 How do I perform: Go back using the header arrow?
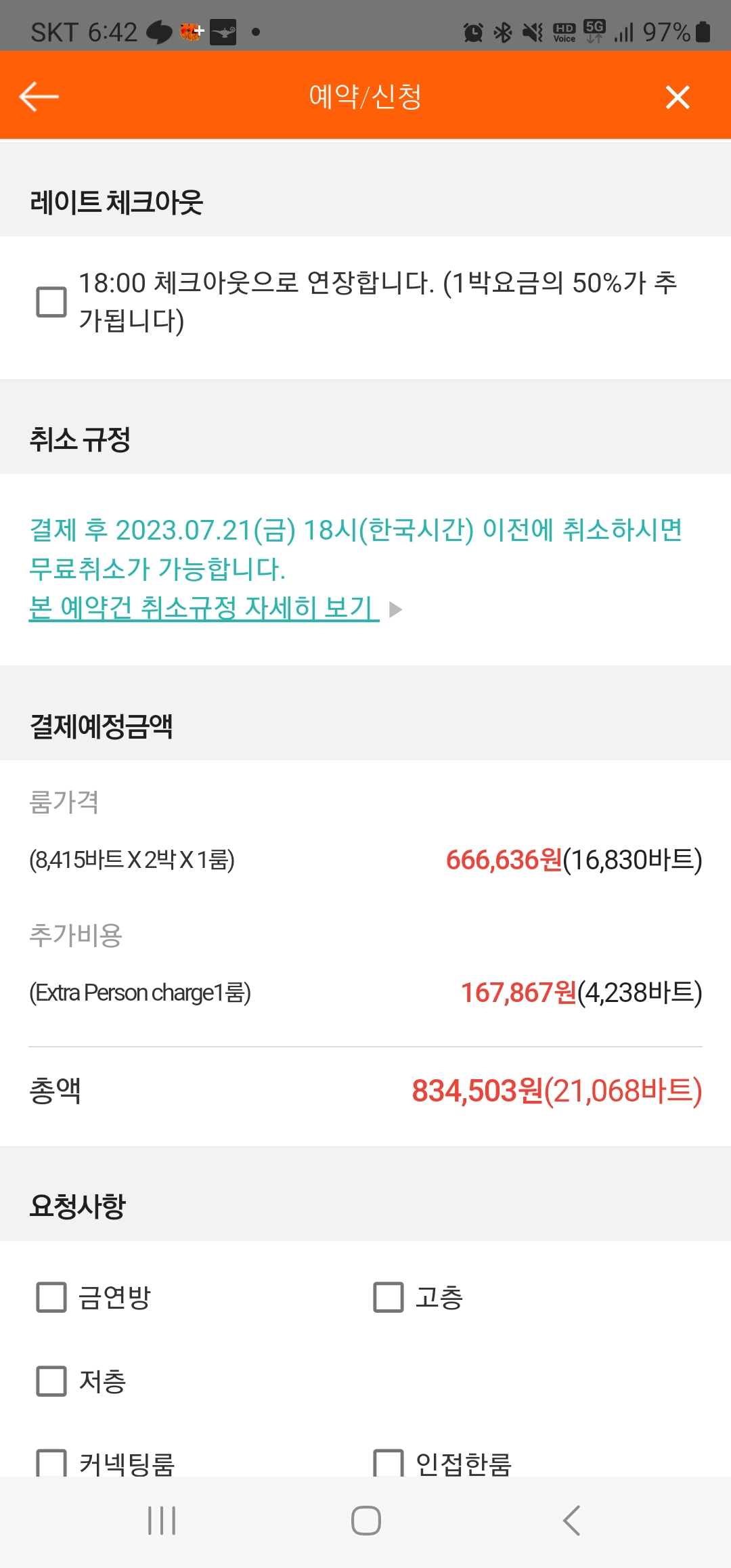39,97
